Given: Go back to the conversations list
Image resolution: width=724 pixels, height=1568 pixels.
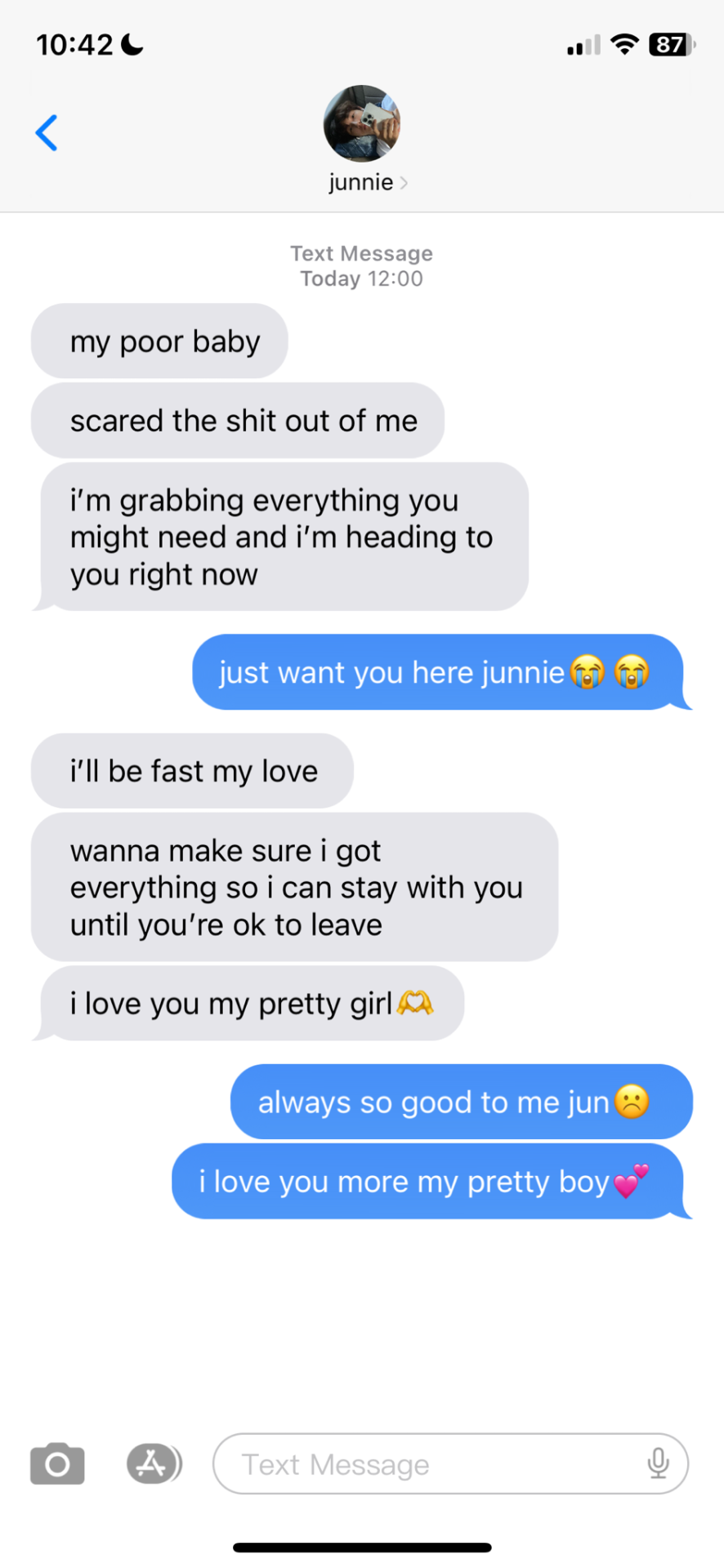Looking at the screenshot, I should pos(47,133).
